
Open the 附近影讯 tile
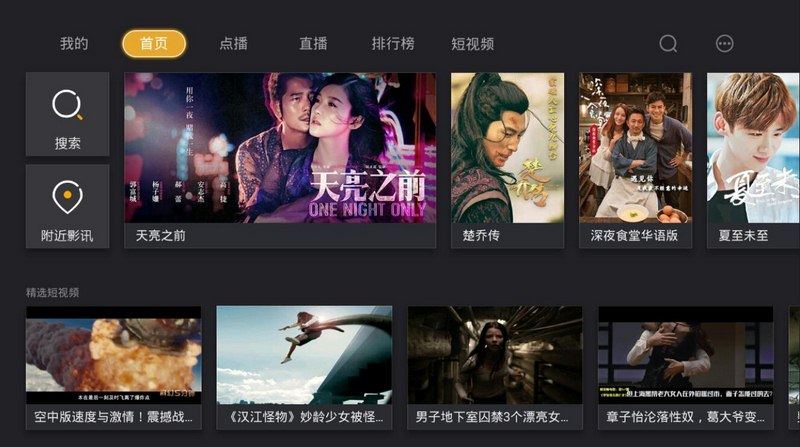[x=67, y=207]
